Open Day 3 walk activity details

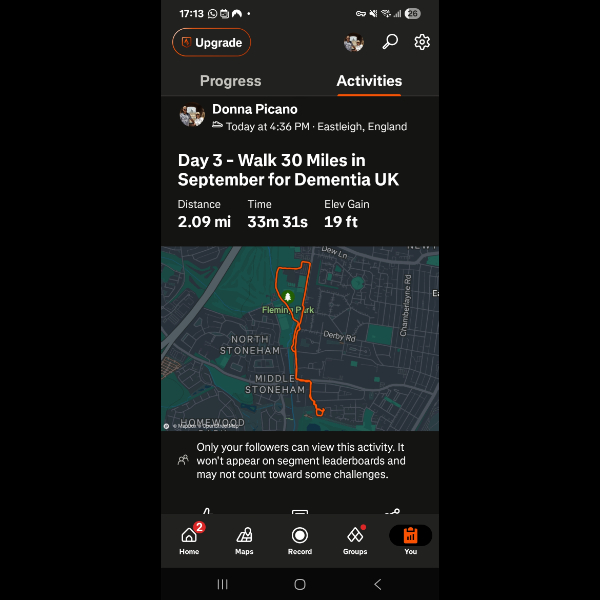[x=288, y=170]
